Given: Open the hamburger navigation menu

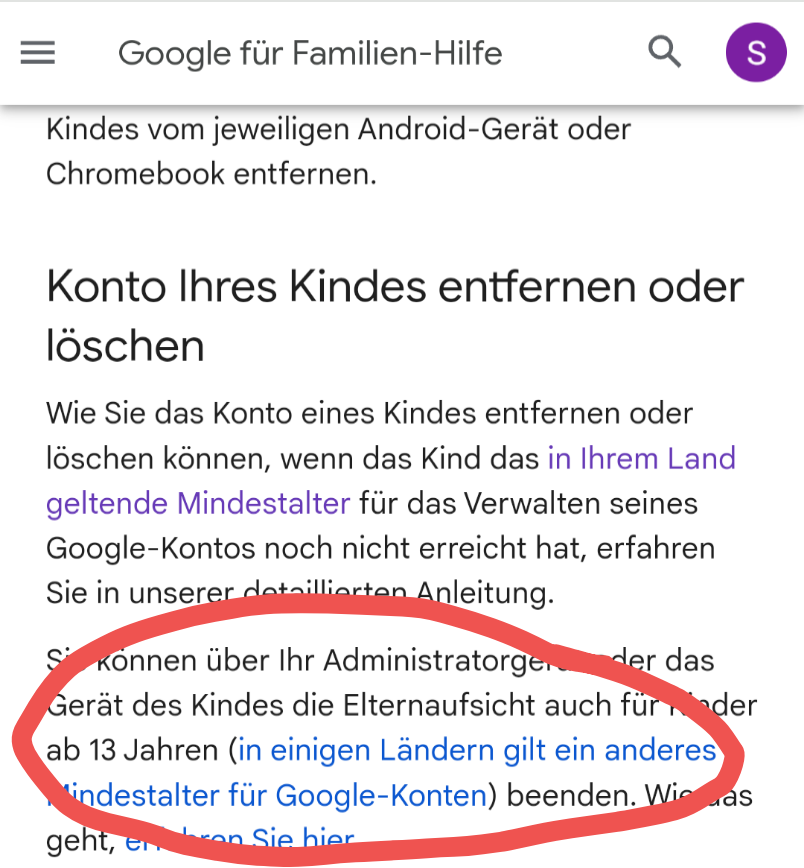Looking at the screenshot, I should click(38, 52).
